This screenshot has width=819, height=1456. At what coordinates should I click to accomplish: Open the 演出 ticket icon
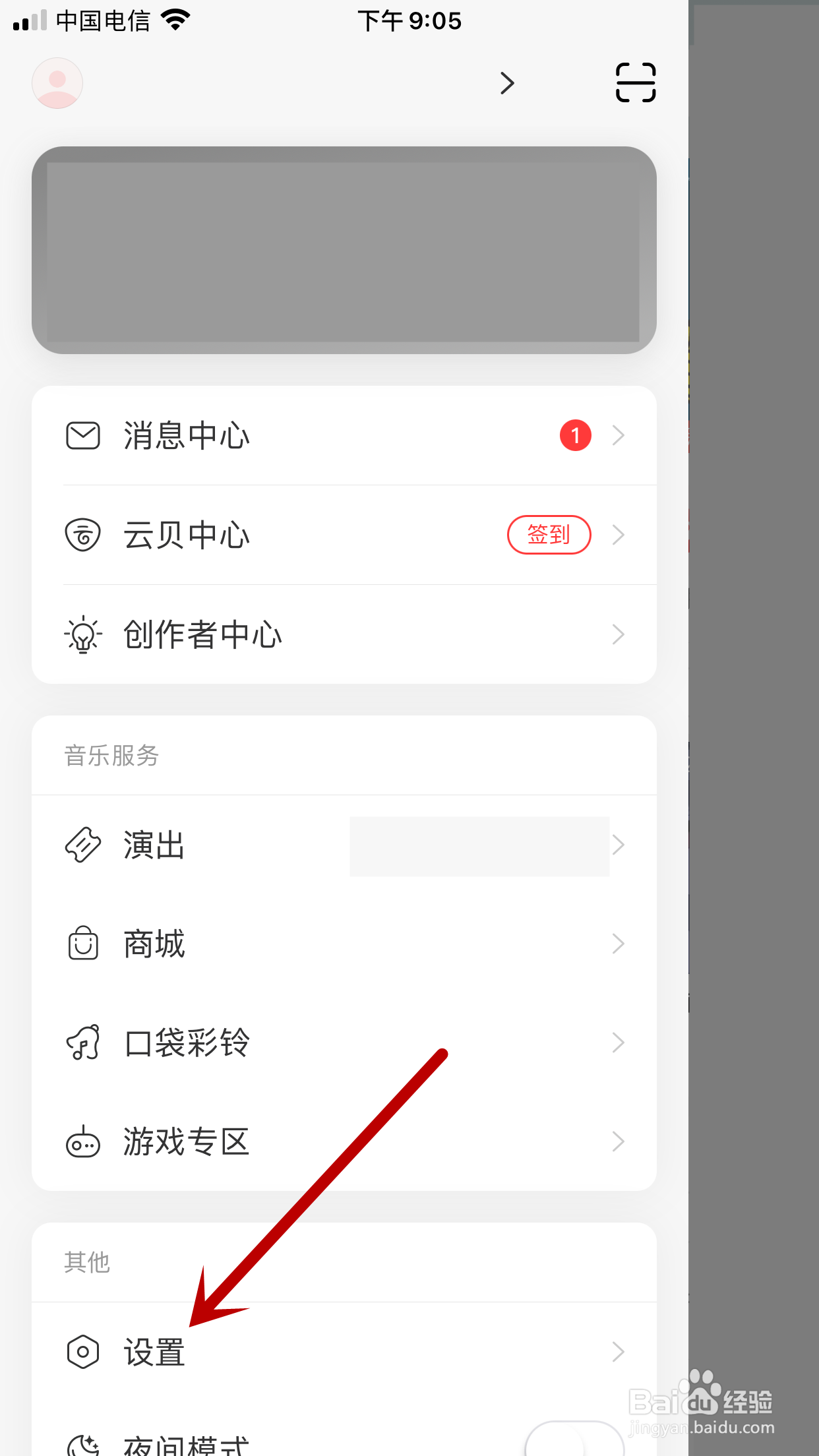(x=82, y=845)
